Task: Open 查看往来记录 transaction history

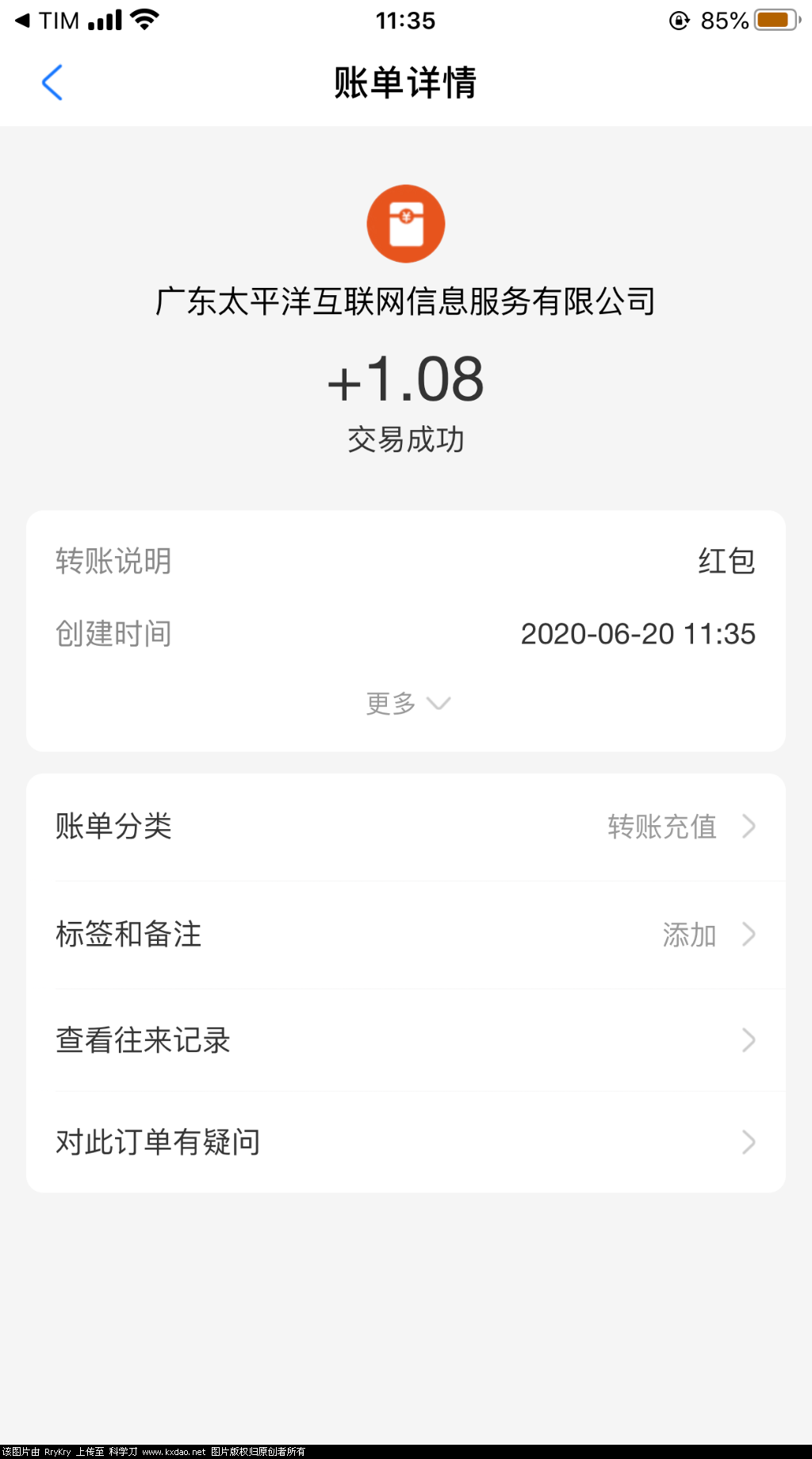Action: coord(143,1040)
